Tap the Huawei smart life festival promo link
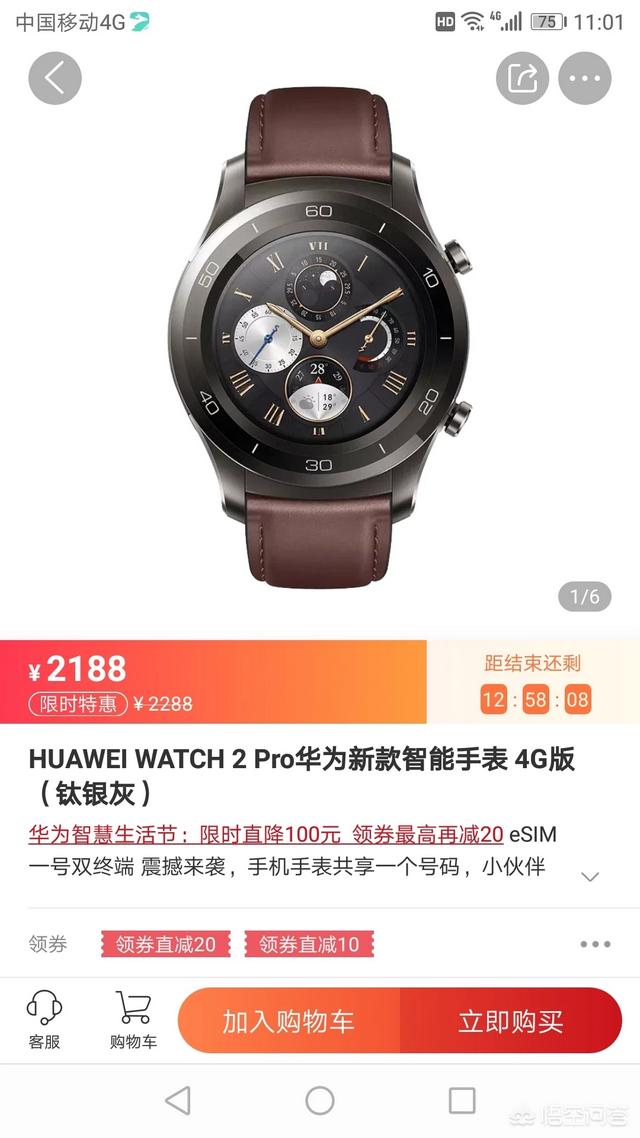This screenshot has height=1138, width=640. click(265, 836)
